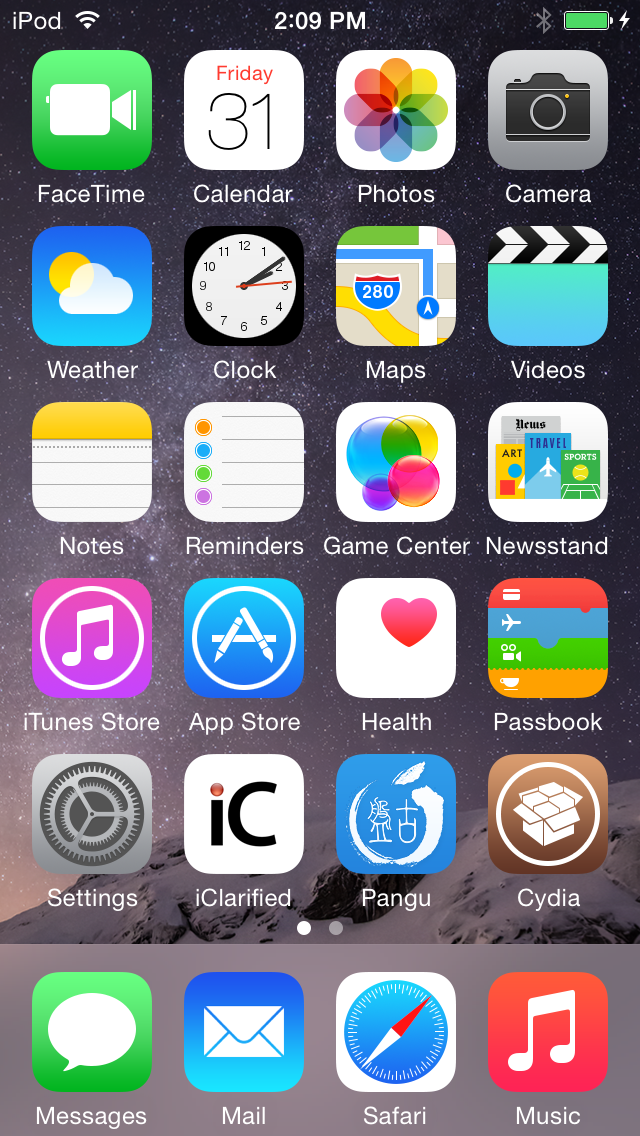640x1136 pixels.
Task: Launch the Calendar app
Action: pos(244,110)
